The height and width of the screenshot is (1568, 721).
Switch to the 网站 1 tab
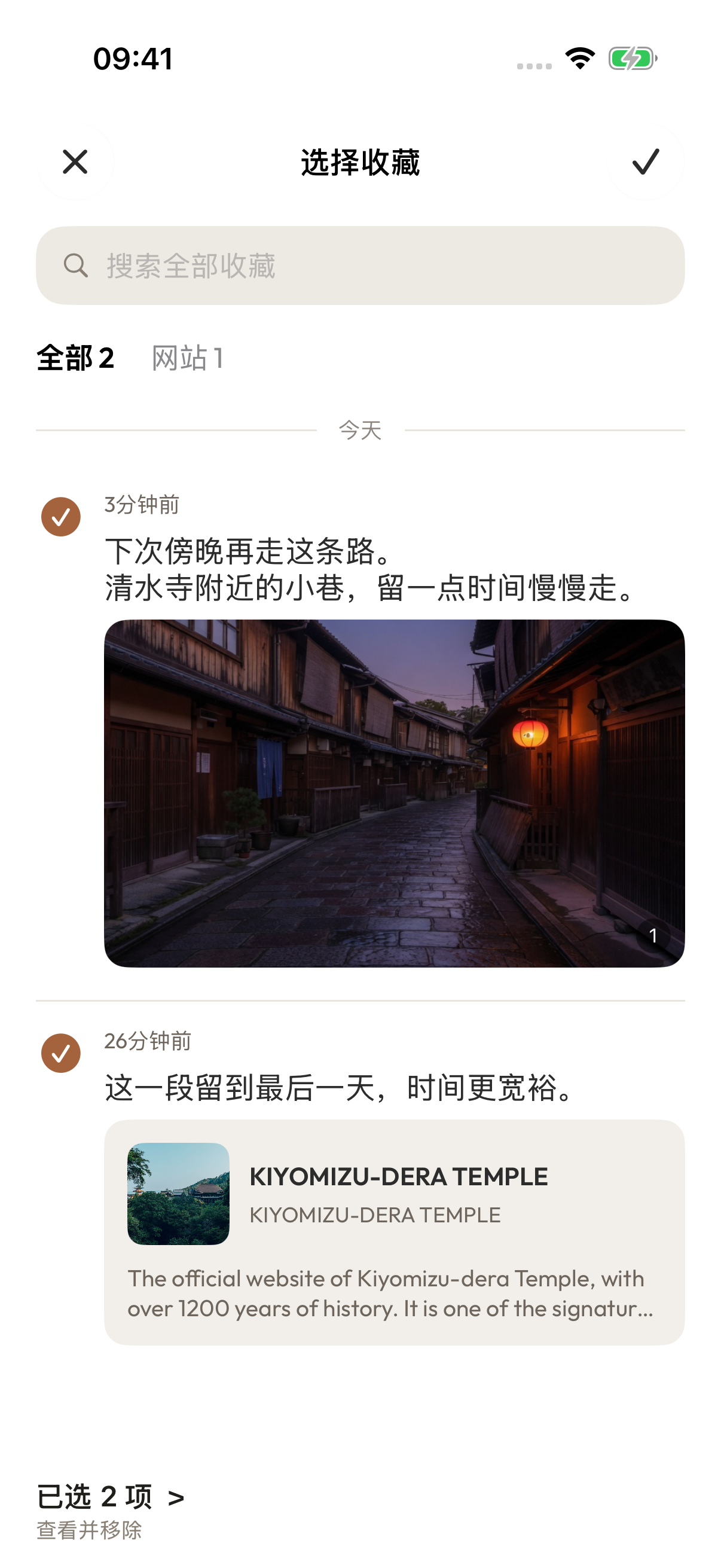[187, 357]
